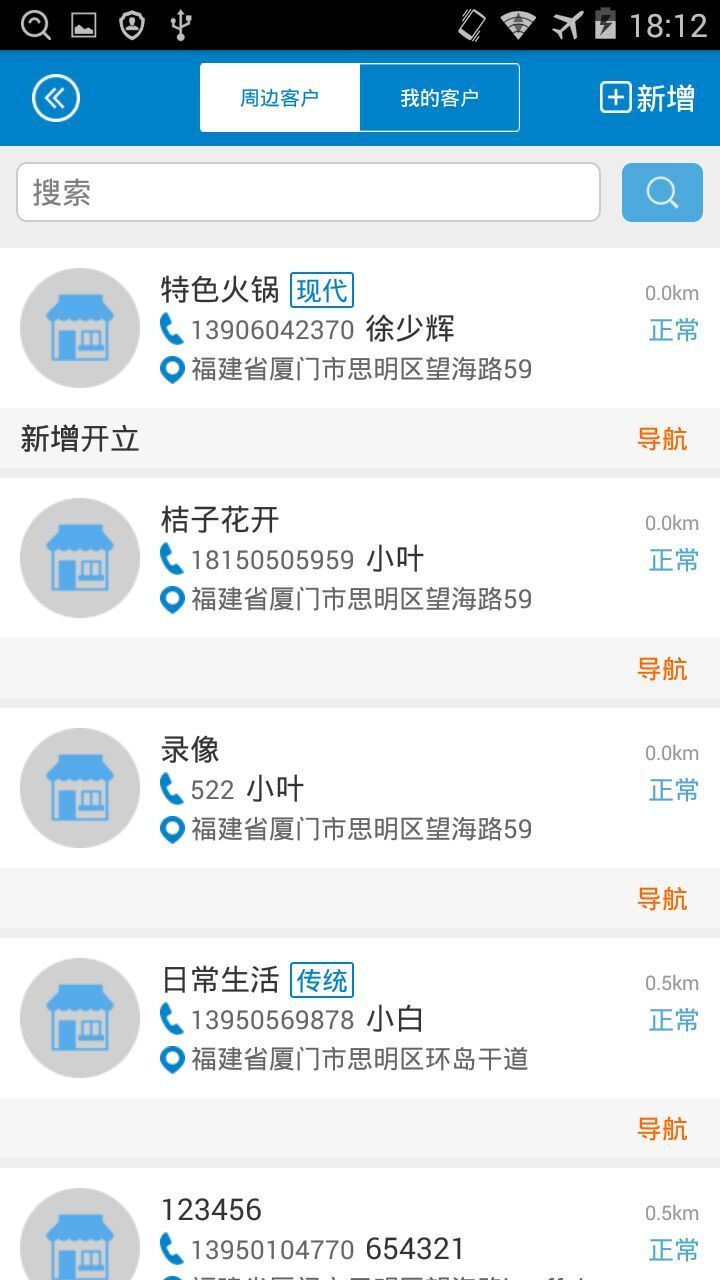Tap 正常 status on the 录像 entry
Viewport: 720px width, 1280px height.
[673, 790]
